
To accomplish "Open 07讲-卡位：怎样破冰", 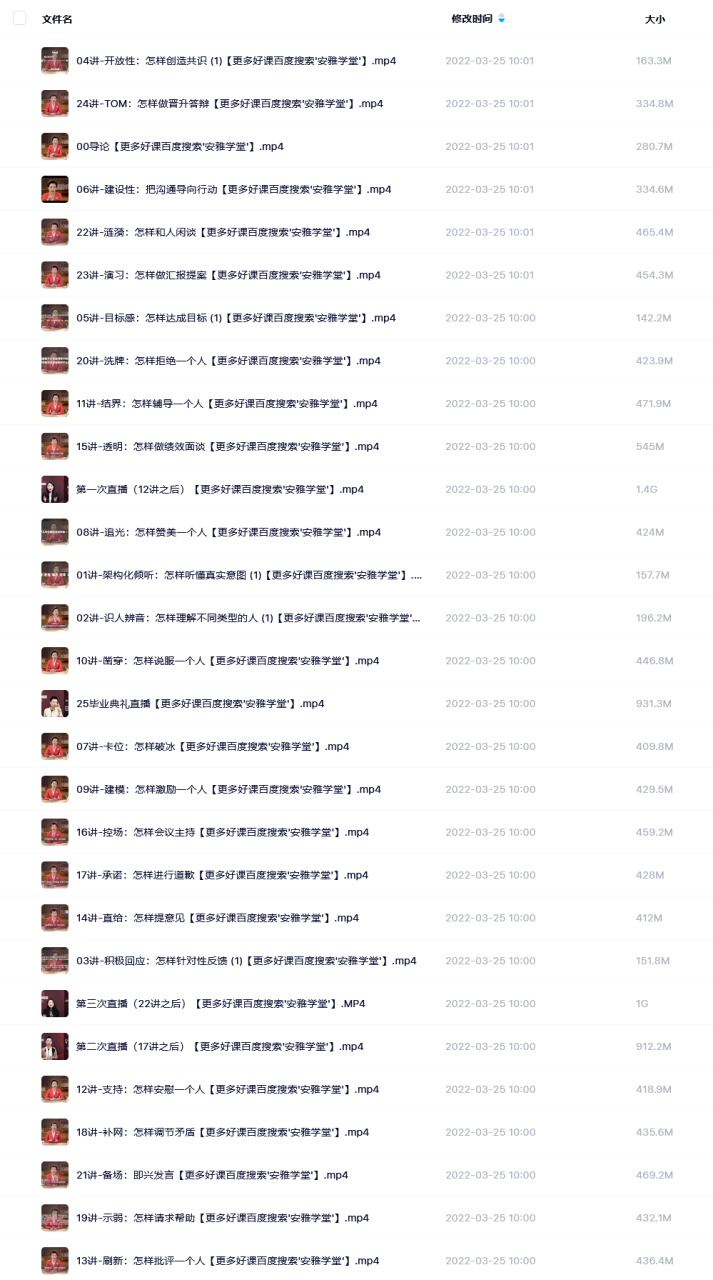I will point(212,747).
